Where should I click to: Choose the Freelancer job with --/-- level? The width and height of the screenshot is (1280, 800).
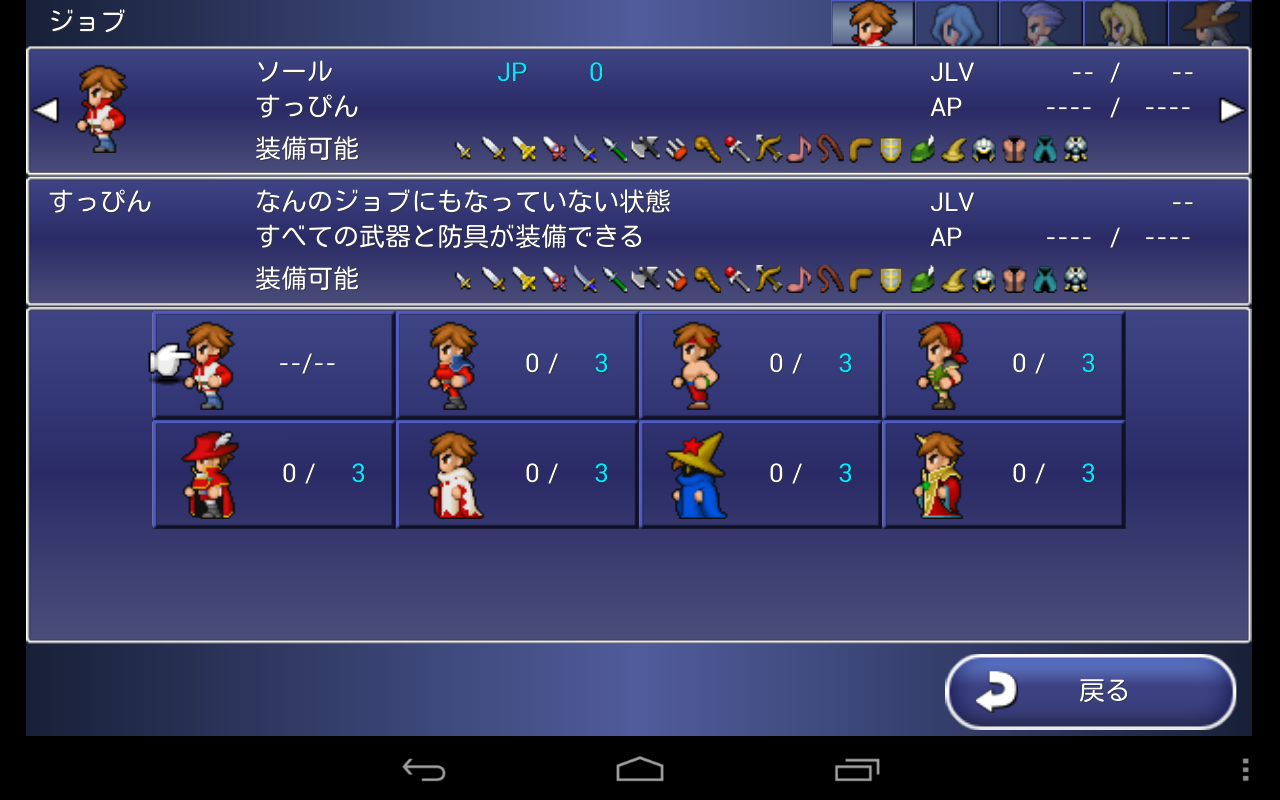[x=273, y=365]
